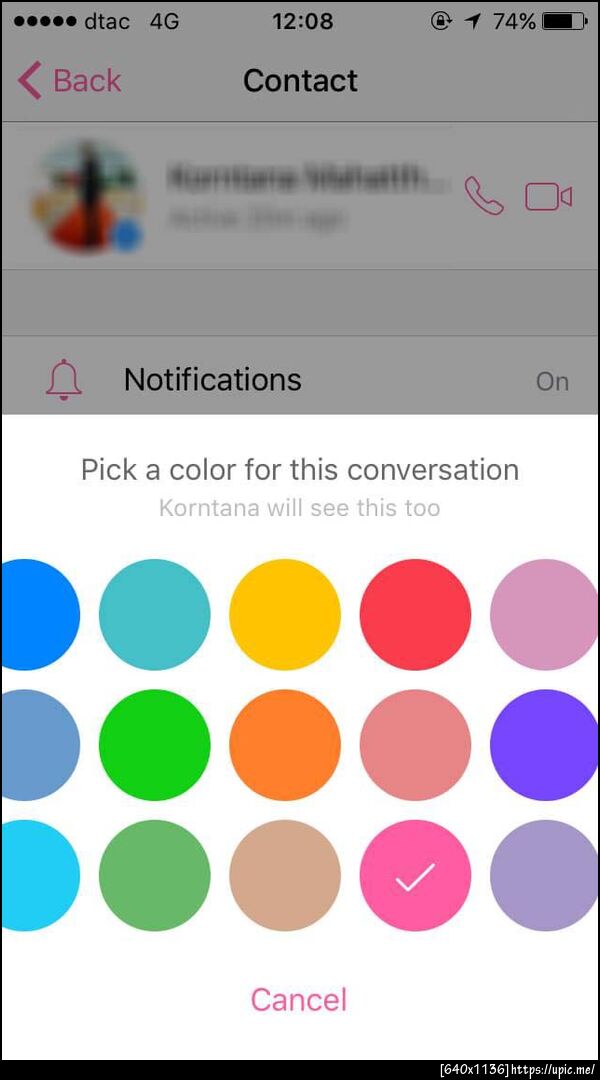Choose the yellow conversation color
Screen dimensions: 600x1080
285,614
